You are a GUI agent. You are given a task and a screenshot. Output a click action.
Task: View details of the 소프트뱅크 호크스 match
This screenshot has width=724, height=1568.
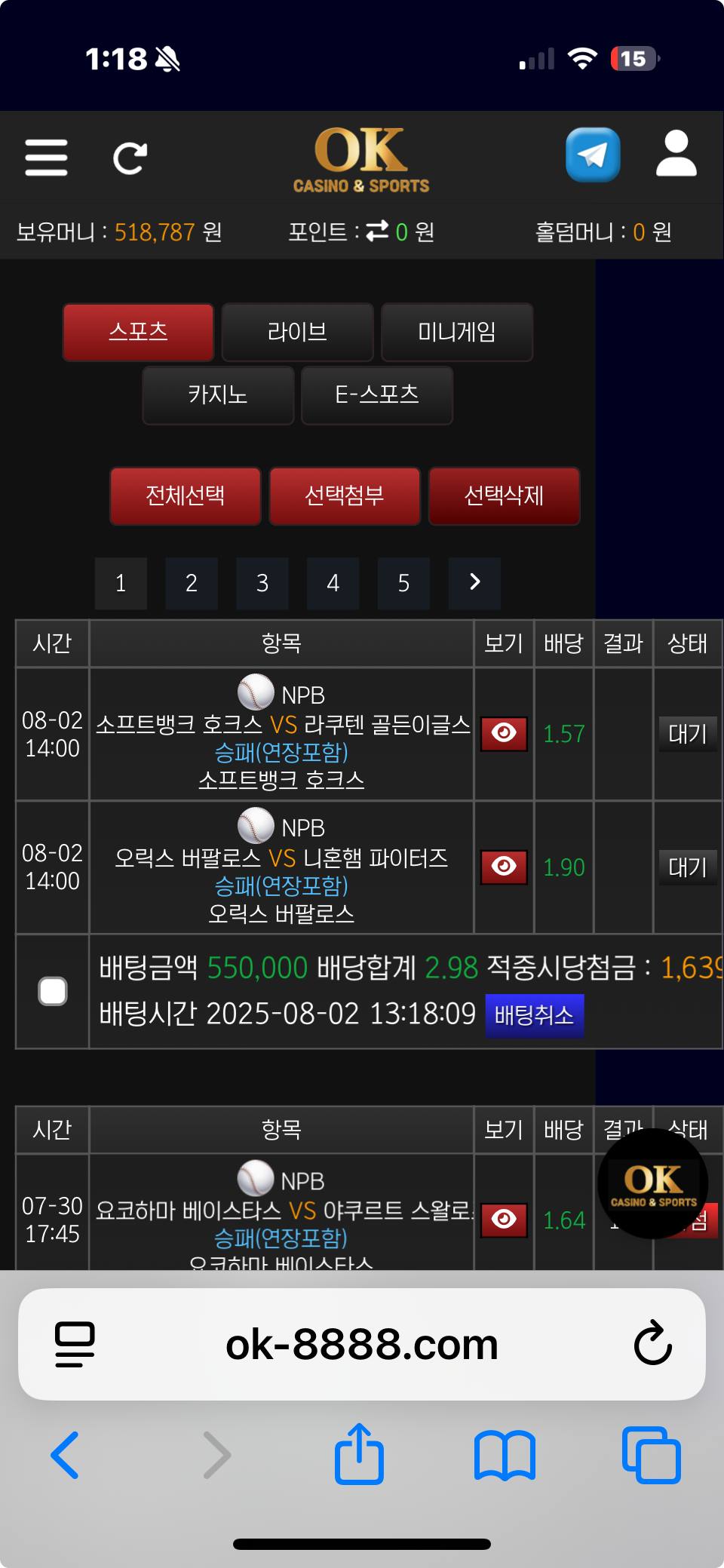pyautogui.click(x=504, y=733)
